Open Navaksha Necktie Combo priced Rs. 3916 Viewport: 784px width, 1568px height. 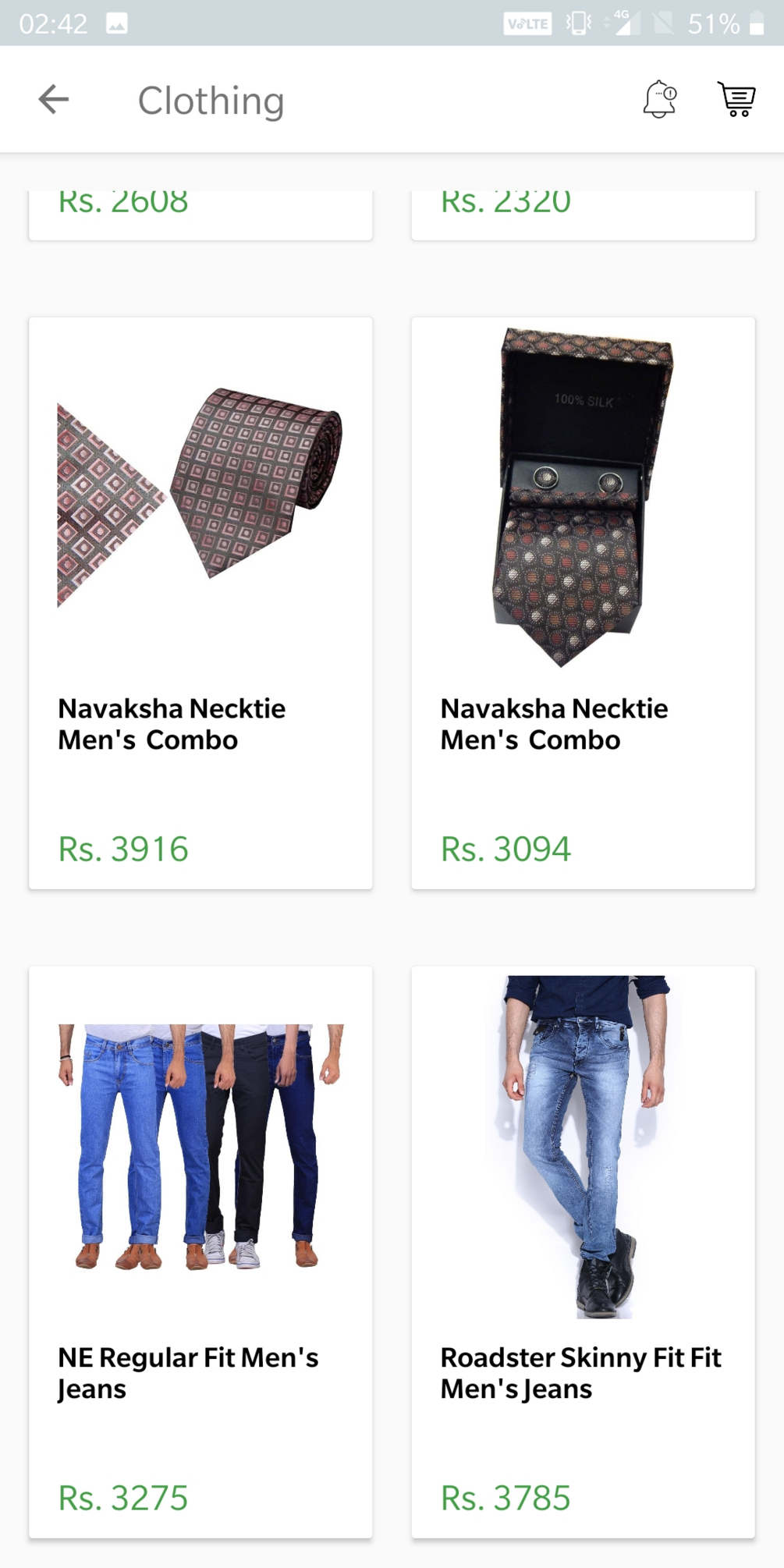tap(200, 603)
